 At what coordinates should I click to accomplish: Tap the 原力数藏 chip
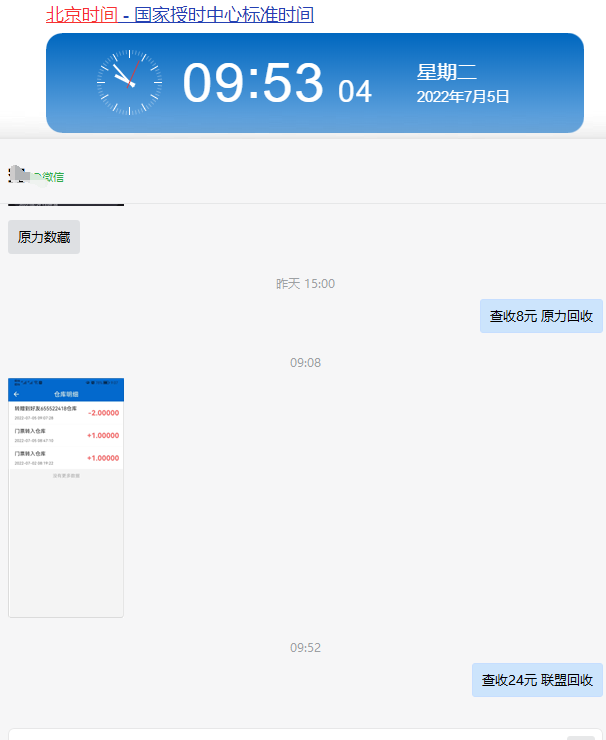(44, 237)
